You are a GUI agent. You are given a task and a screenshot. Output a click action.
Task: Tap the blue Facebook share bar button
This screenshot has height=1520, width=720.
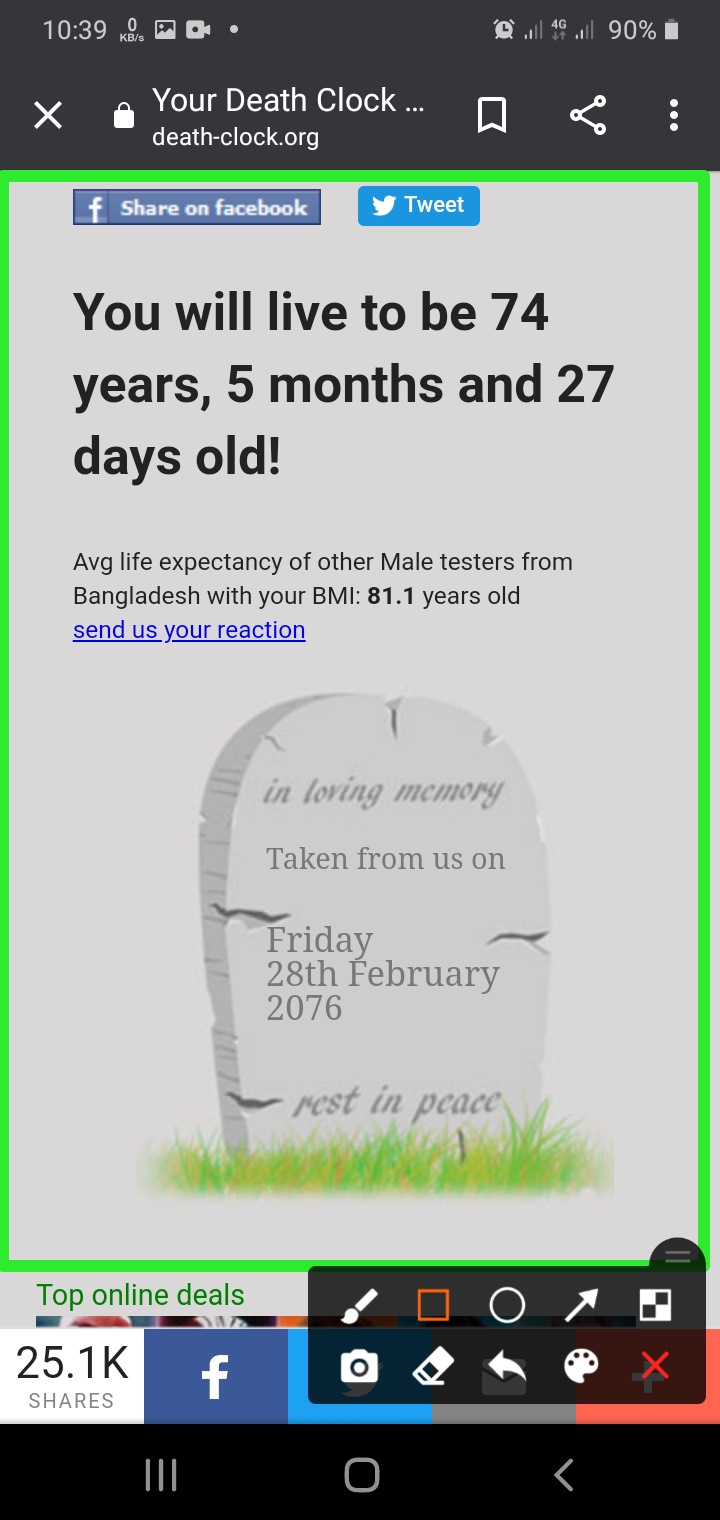215,1376
